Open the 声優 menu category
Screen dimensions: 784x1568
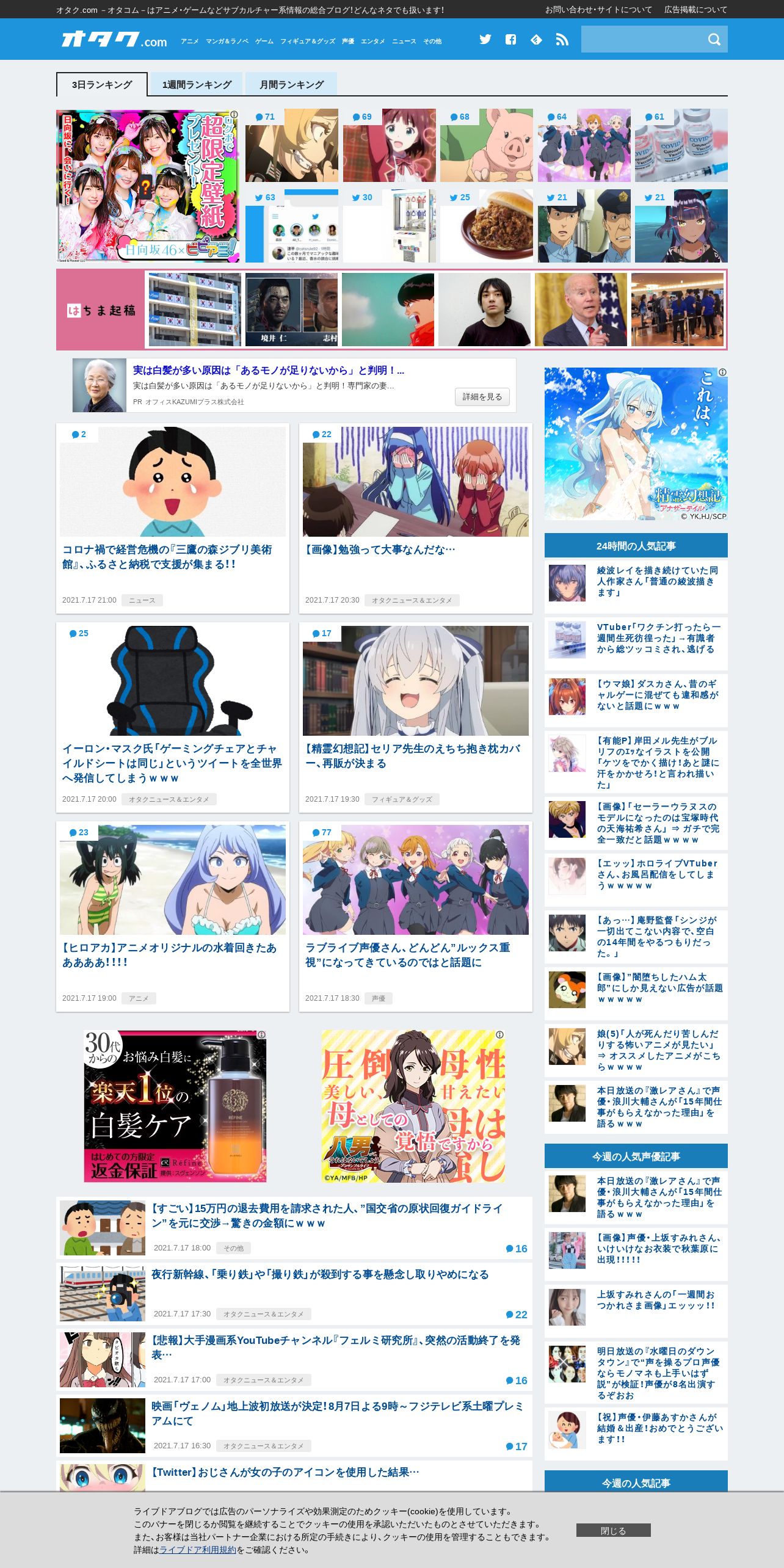[x=348, y=42]
